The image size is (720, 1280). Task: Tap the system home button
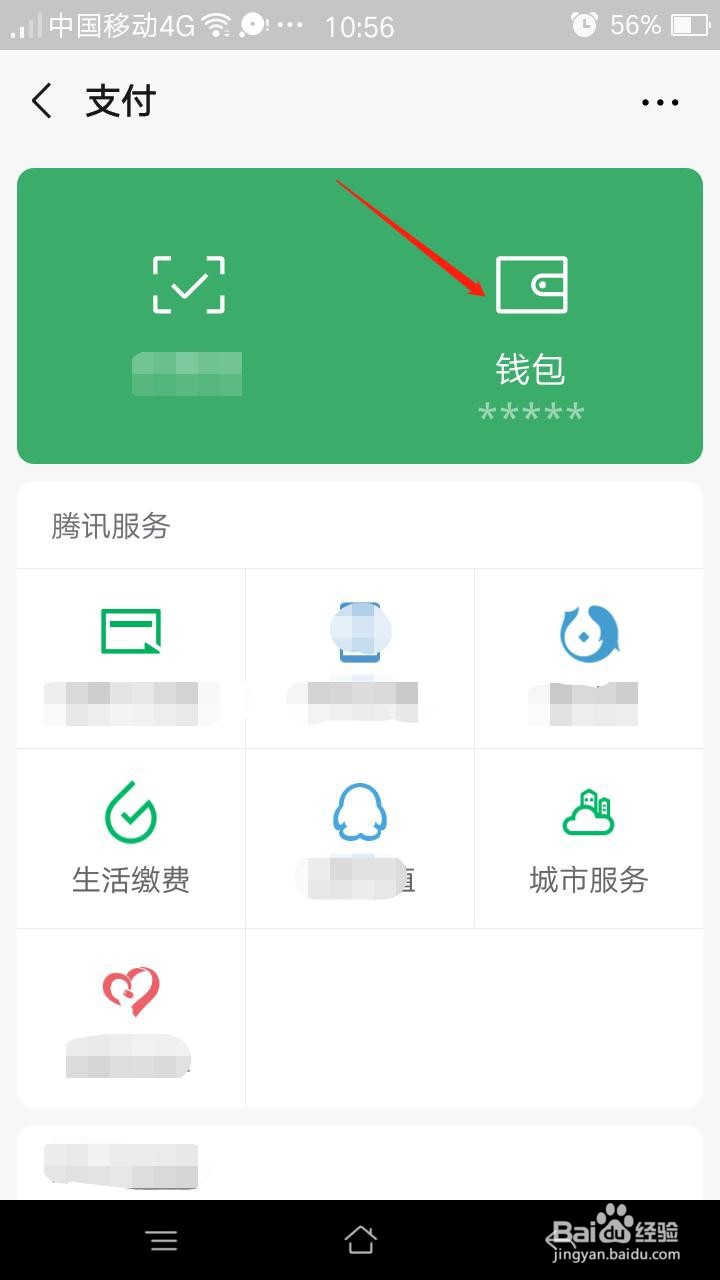pyautogui.click(x=360, y=1240)
